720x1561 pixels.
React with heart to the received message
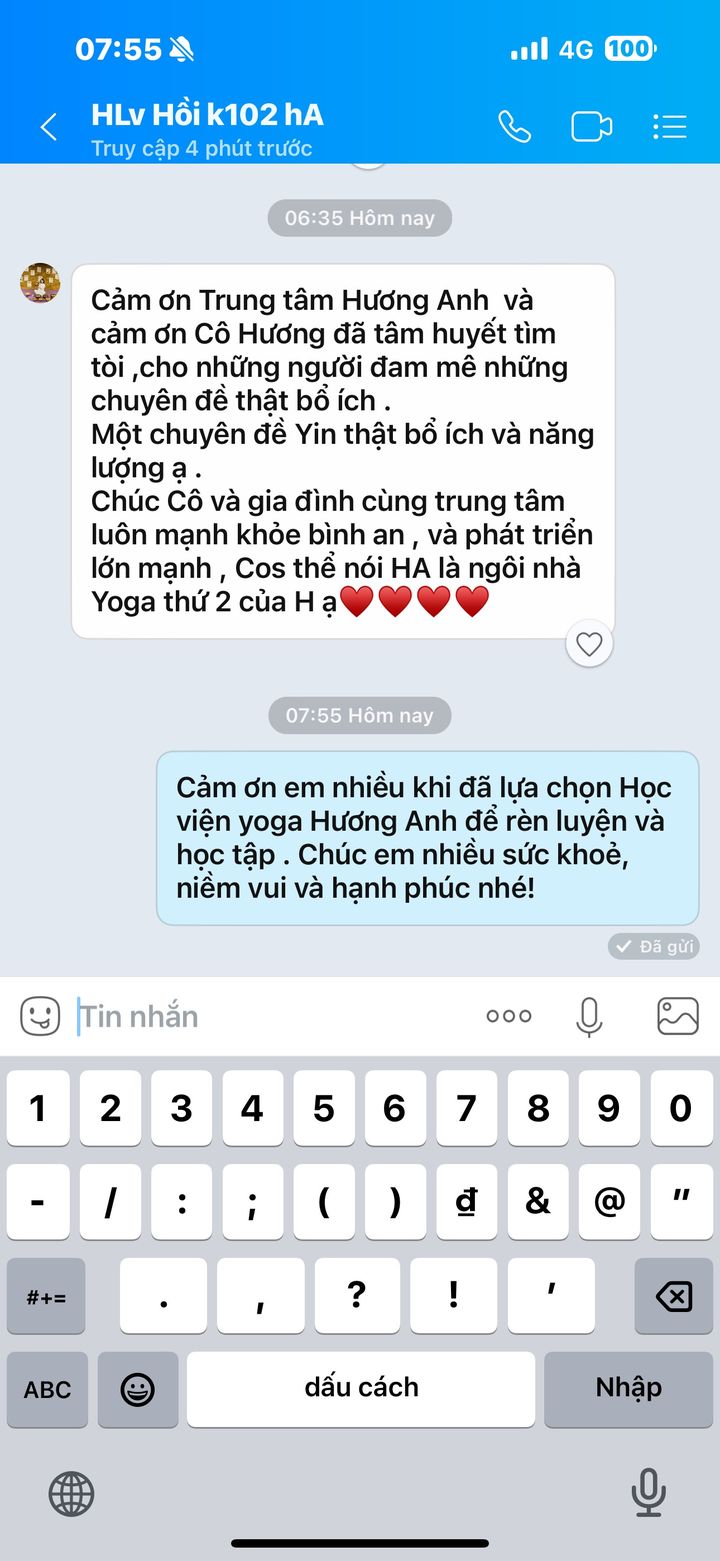[589, 645]
